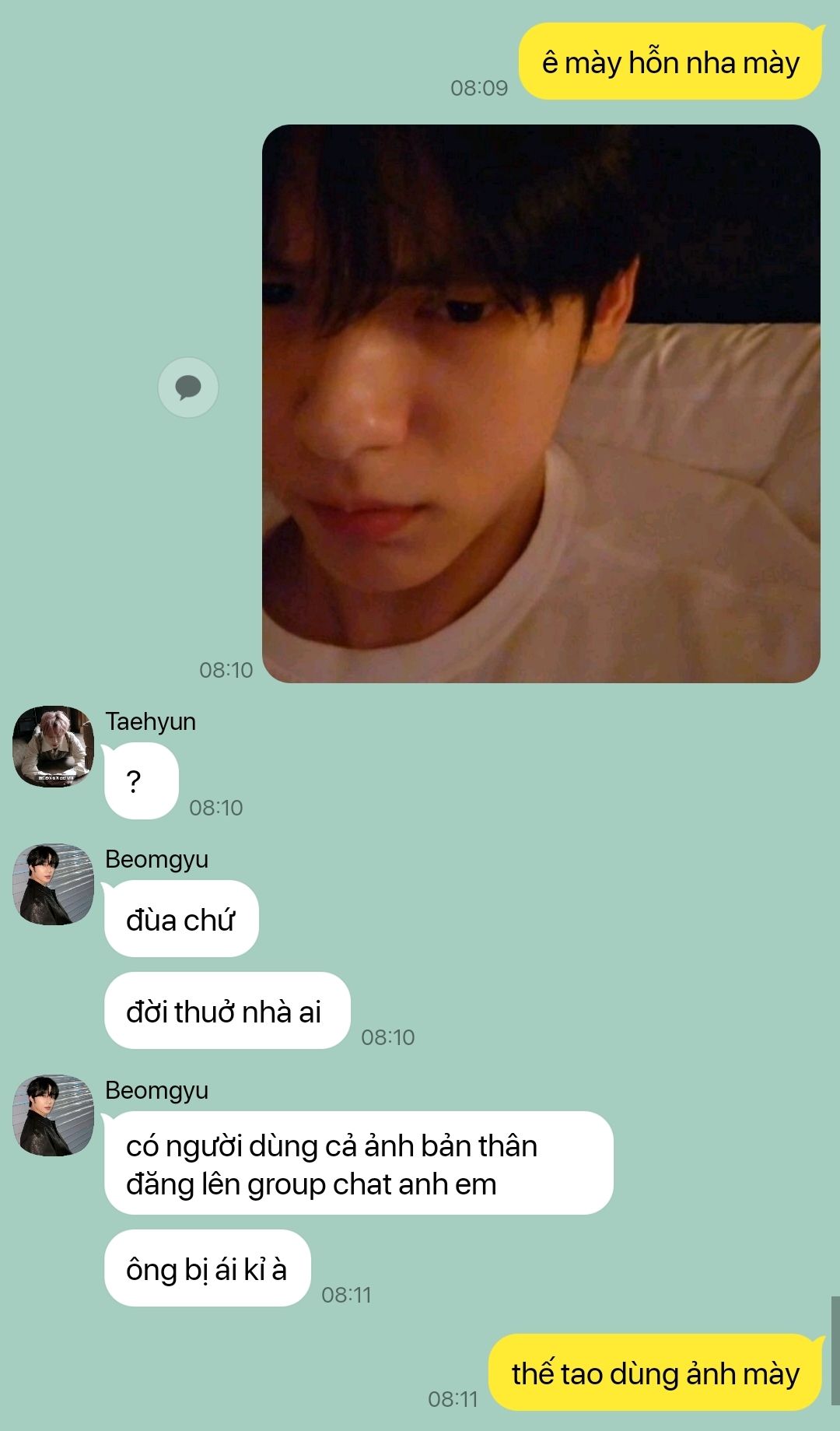View Beomgyu's profile beside "có người dùng" message
This screenshot has height=1431, width=840.
point(54,1116)
